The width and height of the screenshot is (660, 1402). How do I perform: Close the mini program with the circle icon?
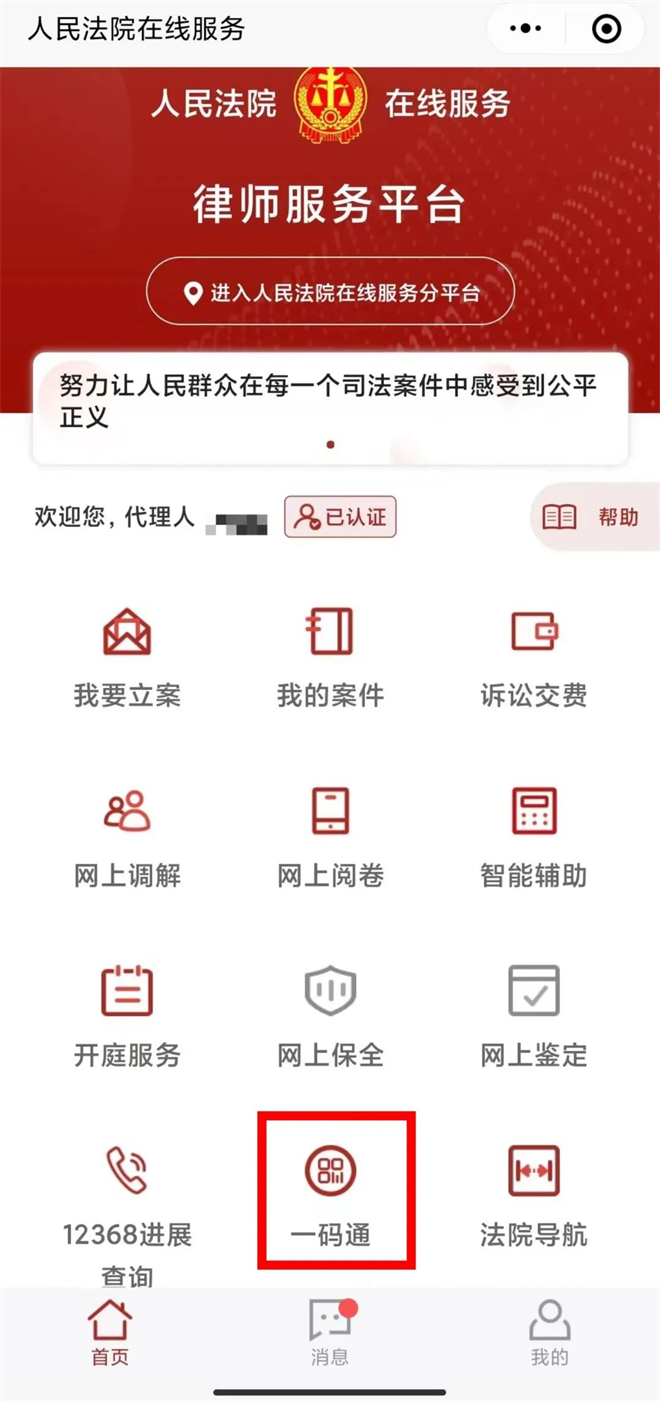click(x=606, y=29)
